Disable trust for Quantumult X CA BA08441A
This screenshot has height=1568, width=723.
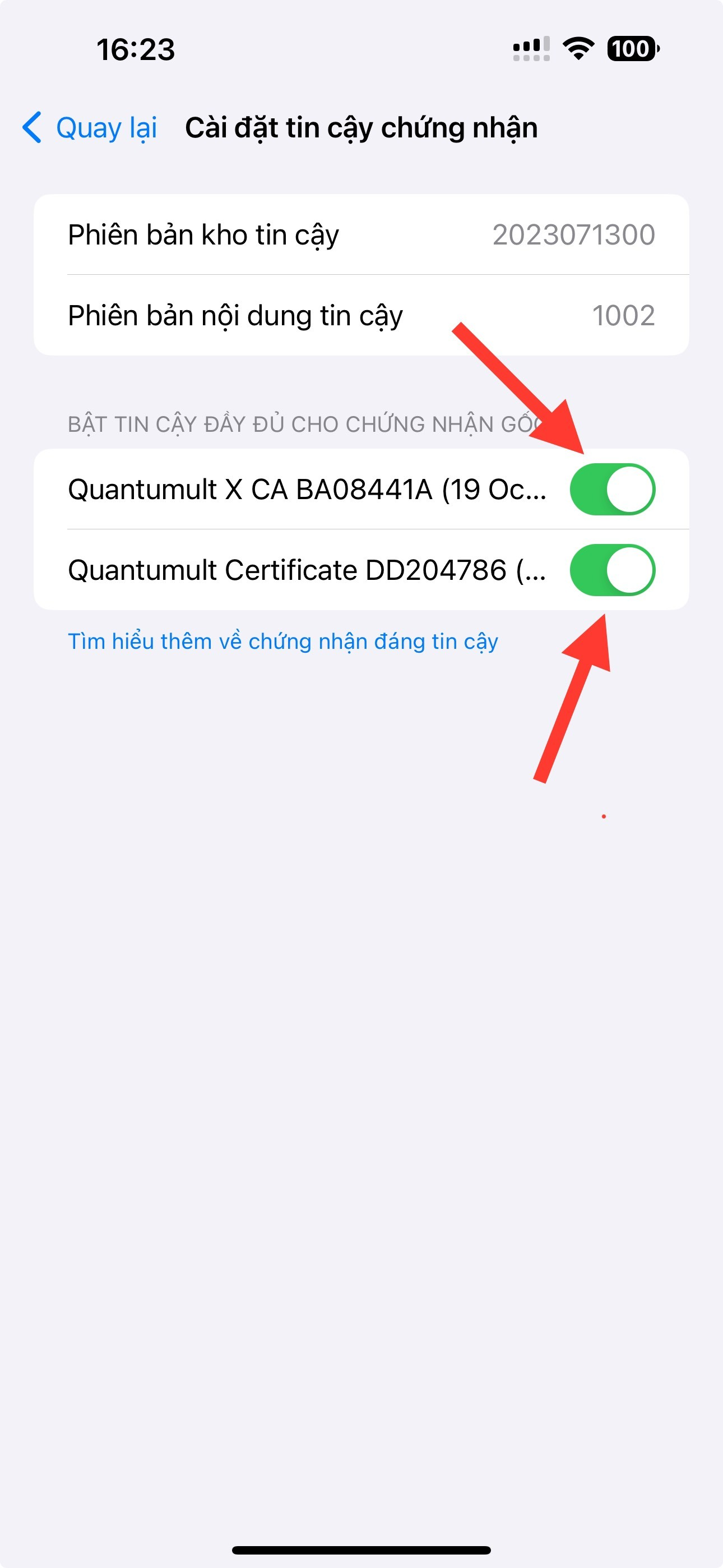611,490
